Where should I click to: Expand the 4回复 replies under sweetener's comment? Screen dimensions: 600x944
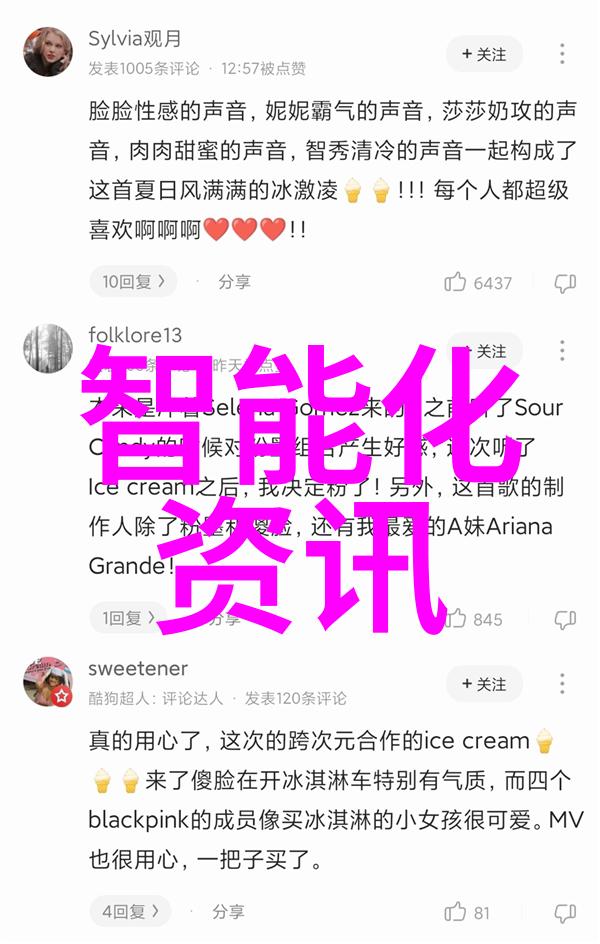point(130,911)
